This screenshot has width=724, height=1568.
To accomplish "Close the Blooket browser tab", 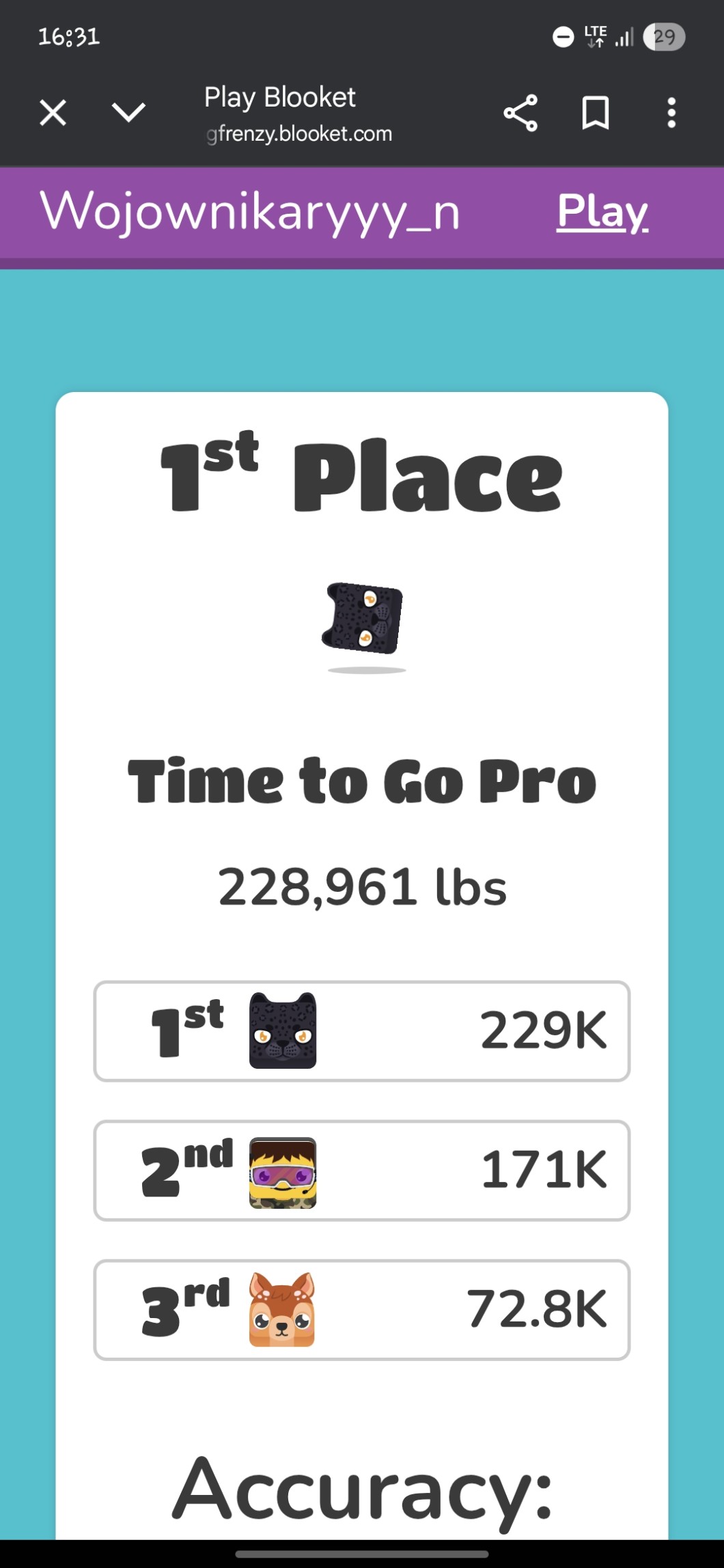I will click(53, 113).
